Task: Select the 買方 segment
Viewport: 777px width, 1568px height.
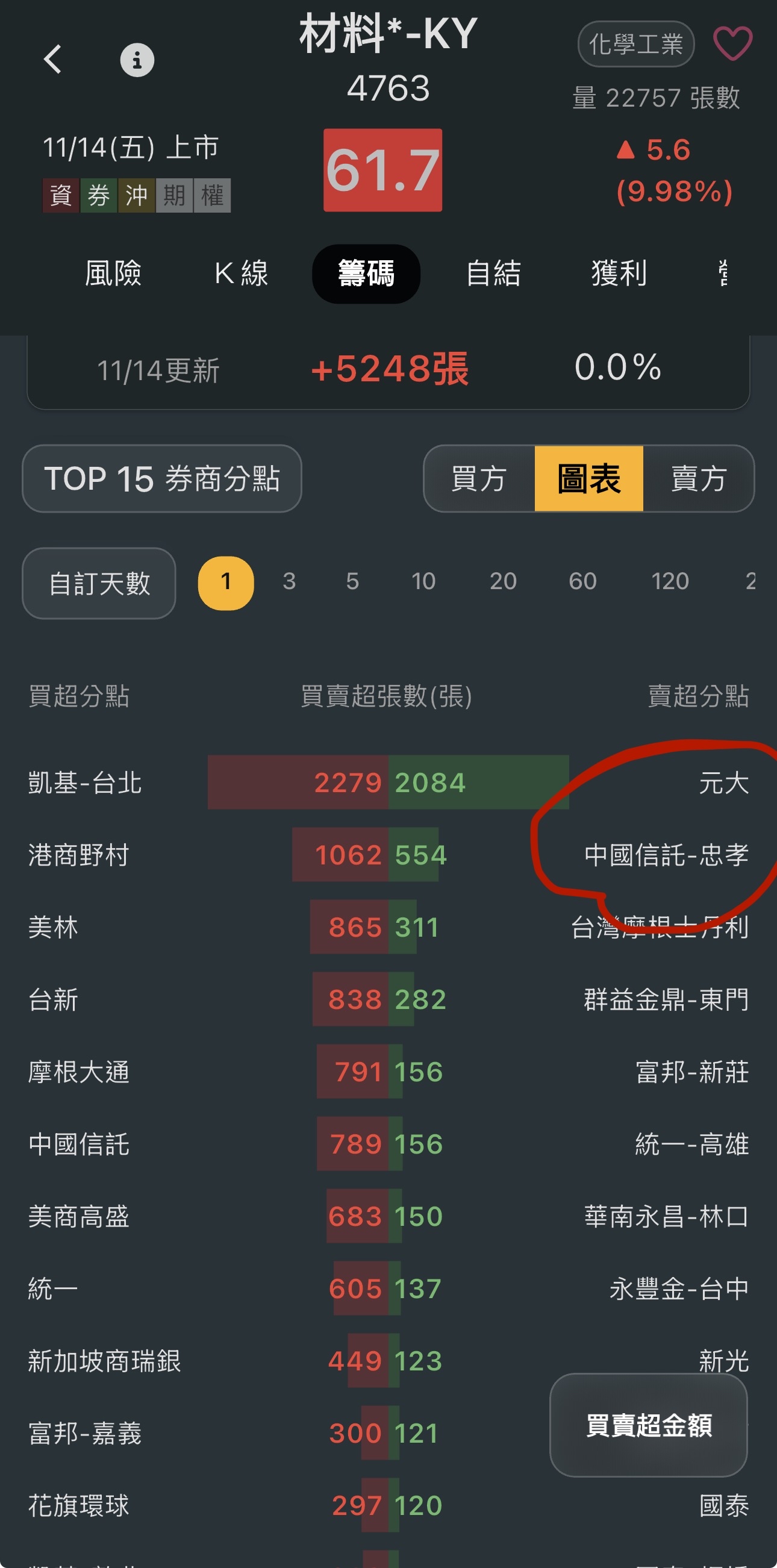Action: [x=479, y=478]
